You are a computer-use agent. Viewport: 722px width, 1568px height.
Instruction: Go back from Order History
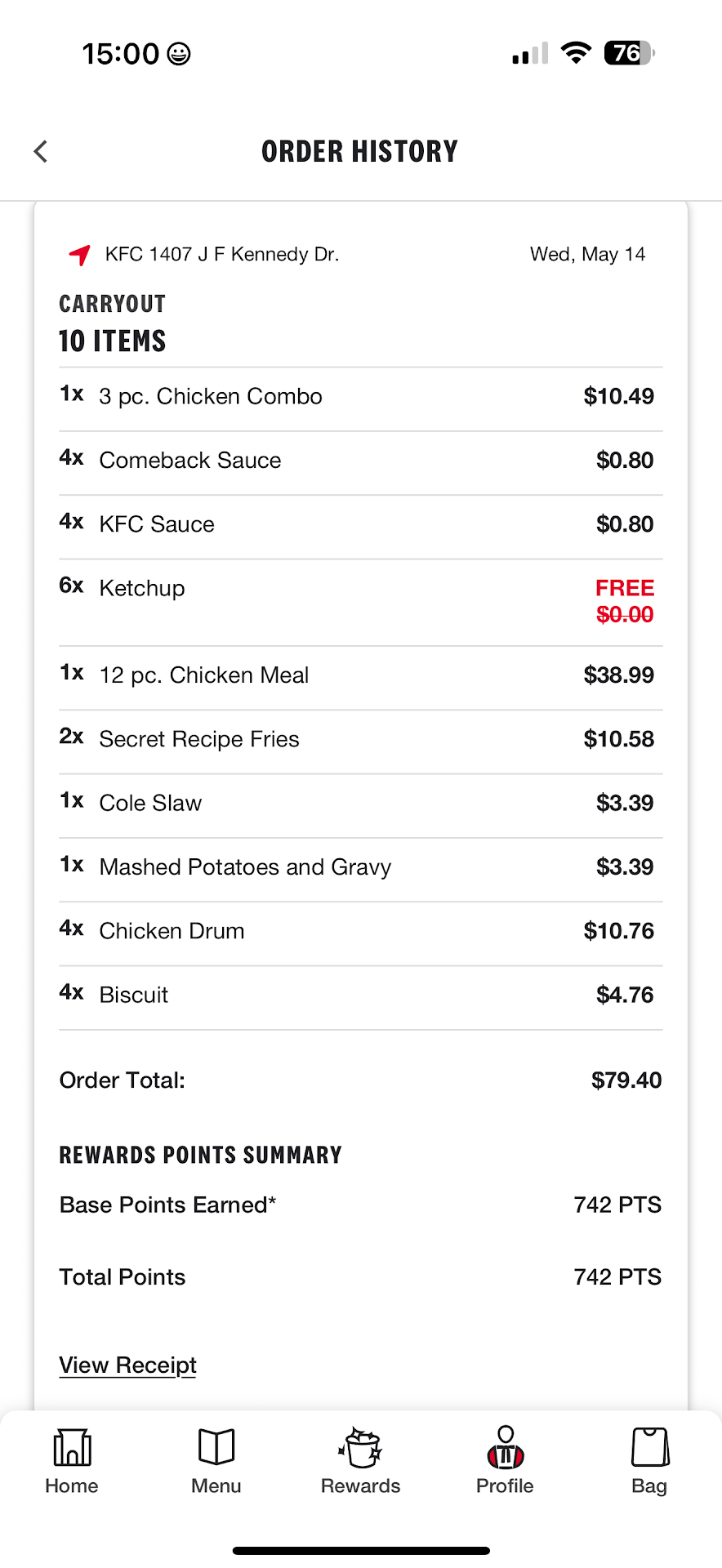point(41,151)
